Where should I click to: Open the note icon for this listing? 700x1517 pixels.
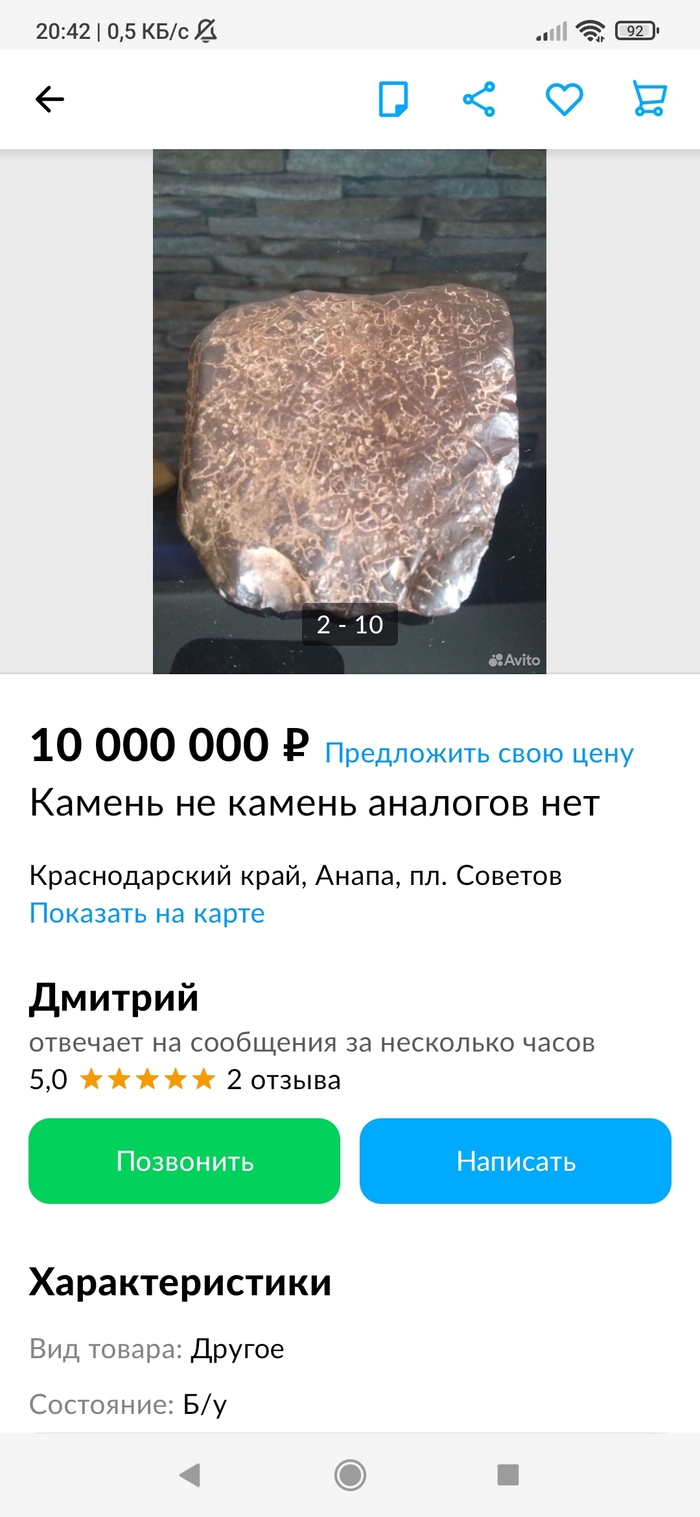(393, 99)
